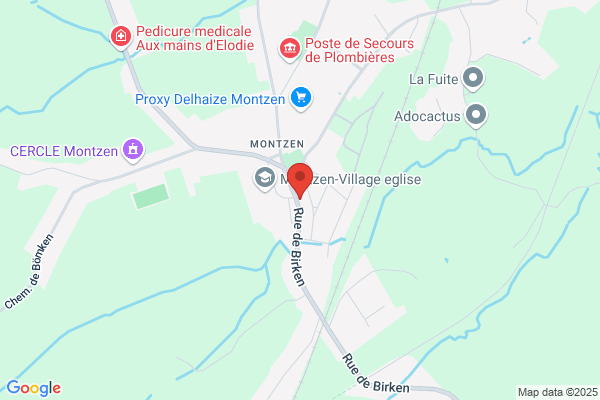Select the La Fuite location pin
This screenshot has height=400, width=600.
pyautogui.click(x=473, y=78)
